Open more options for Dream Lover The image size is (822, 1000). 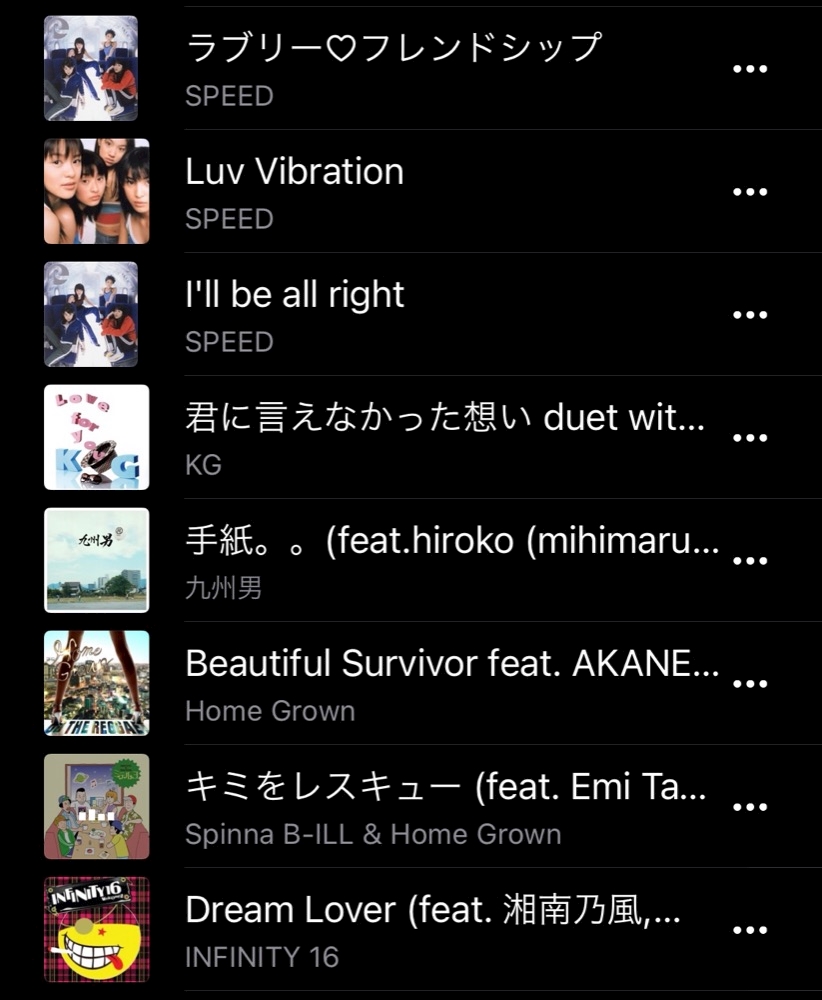(x=750, y=930)
